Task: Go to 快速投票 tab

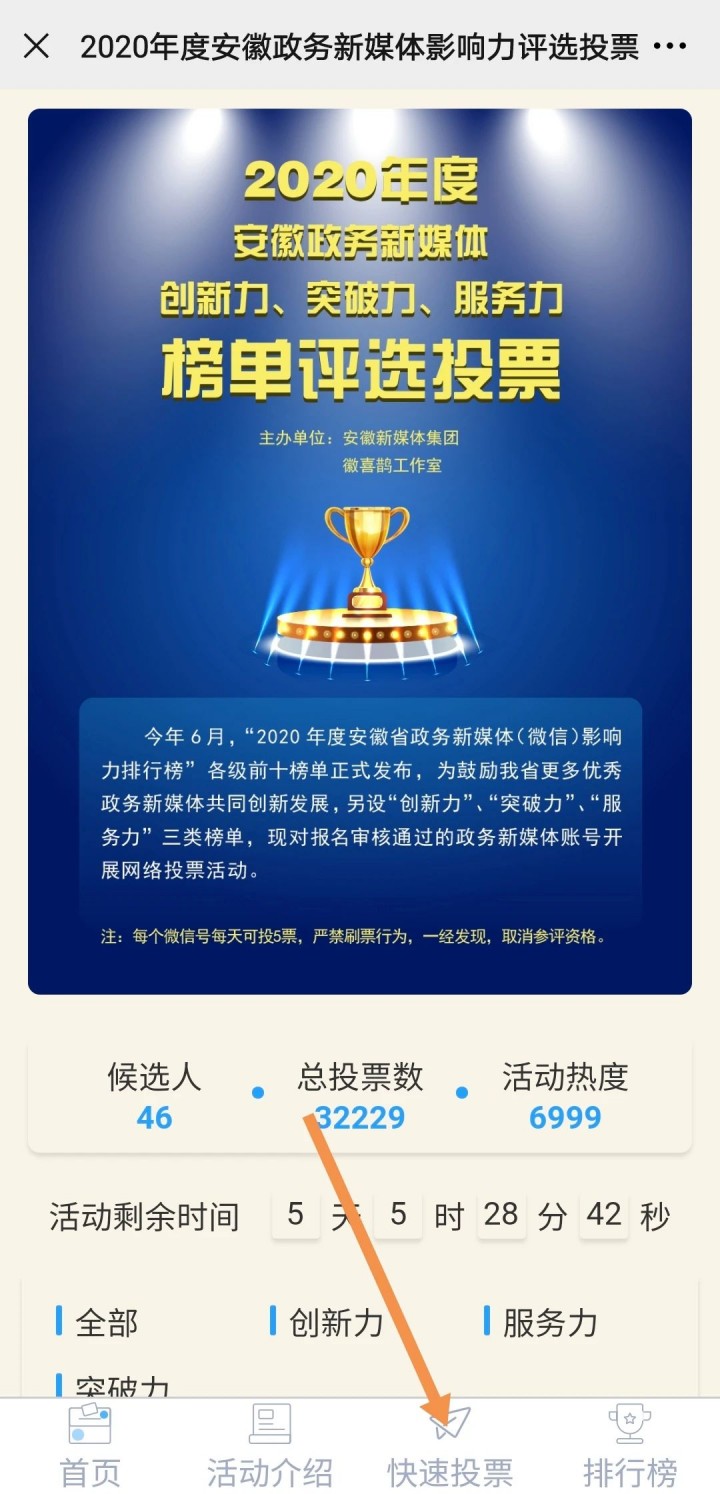Action: pos(450,1446)
